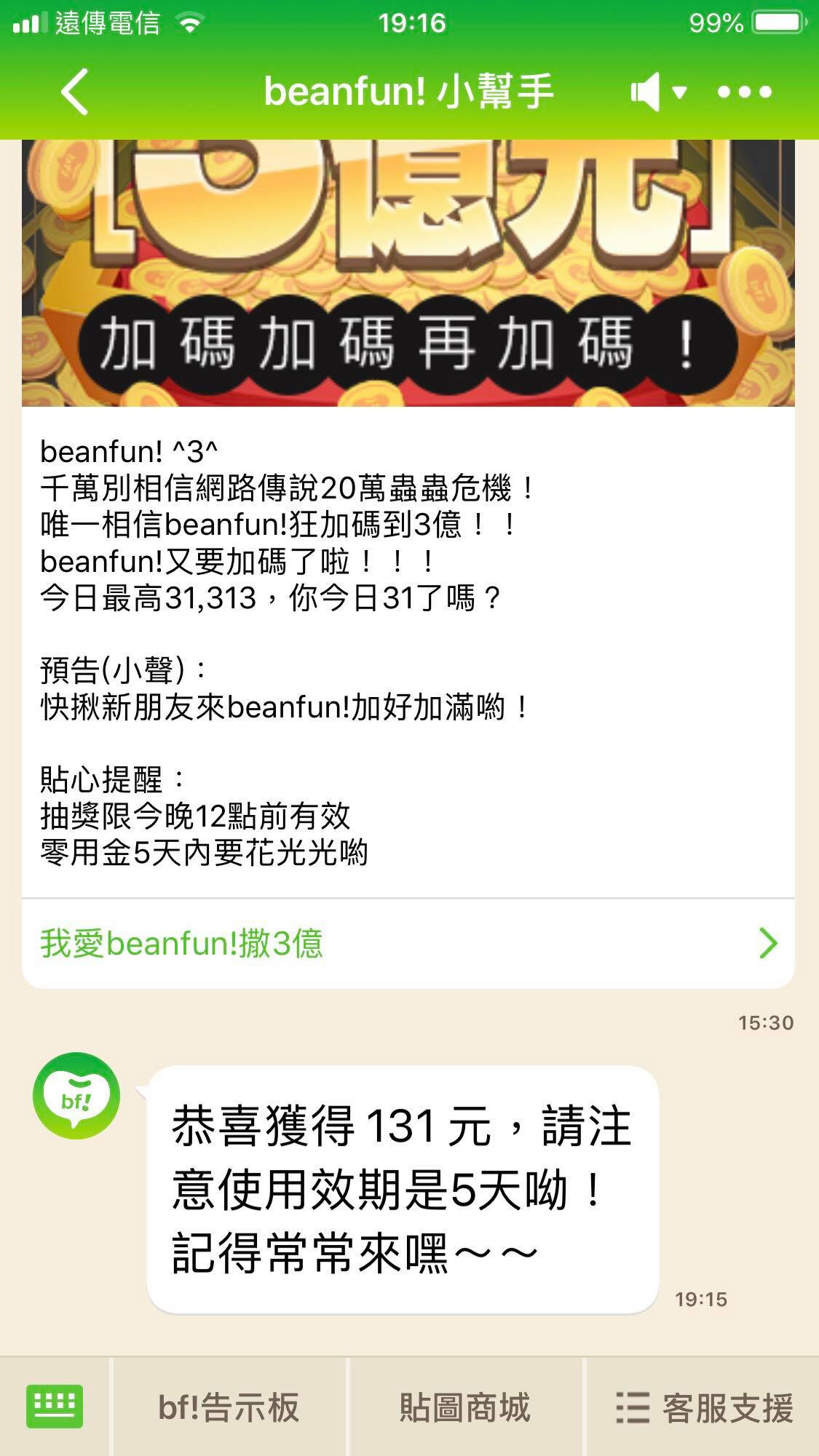Expand the speaker icon's dropdown arrow
The image size is (819, 1456).
680,93
